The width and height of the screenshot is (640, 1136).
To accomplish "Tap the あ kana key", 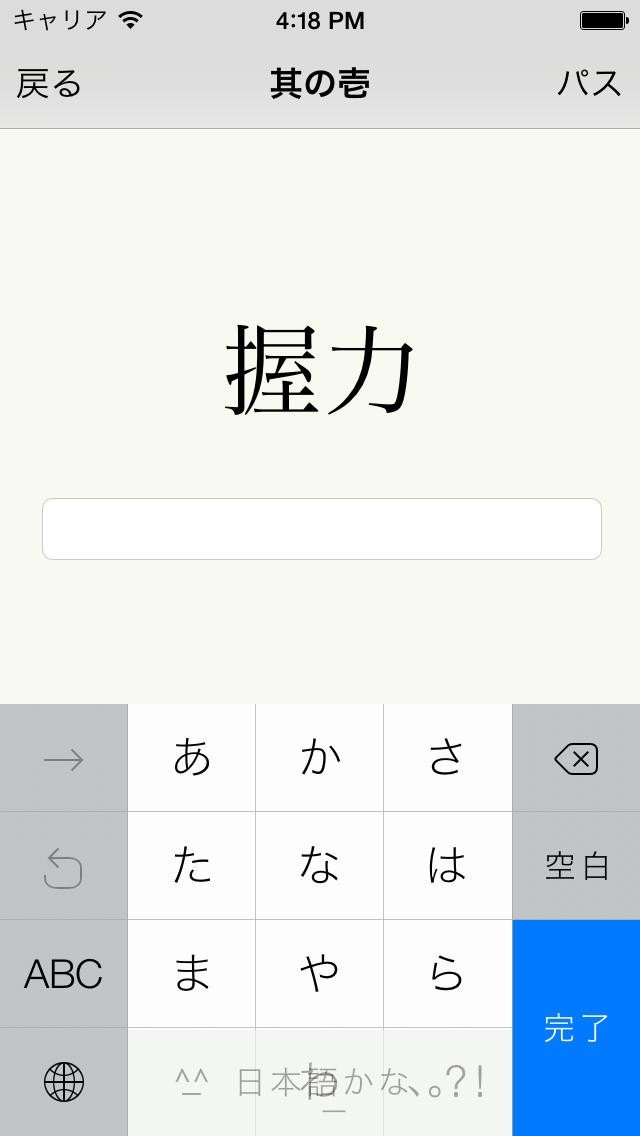I will 192,759.
